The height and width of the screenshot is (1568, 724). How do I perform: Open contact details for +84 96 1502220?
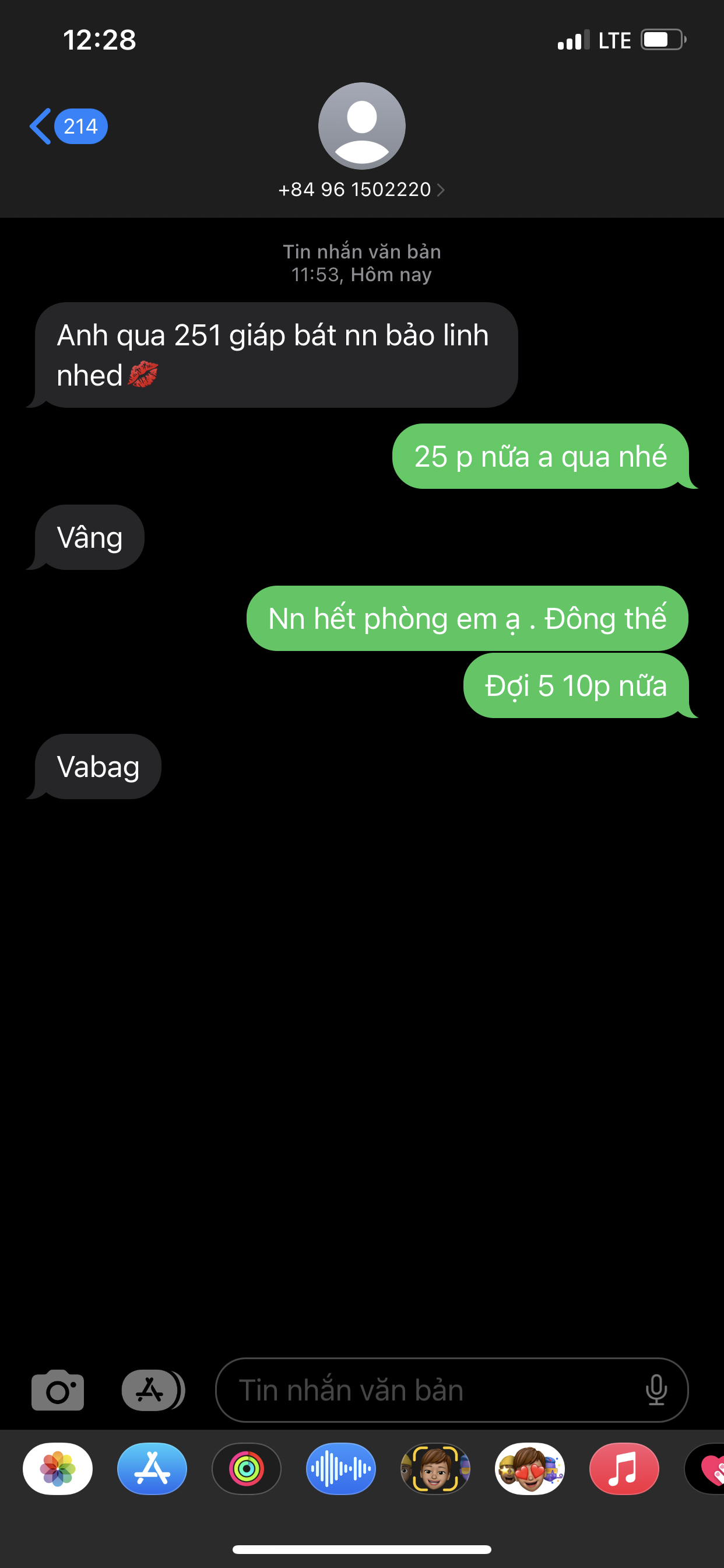(361, 190)
